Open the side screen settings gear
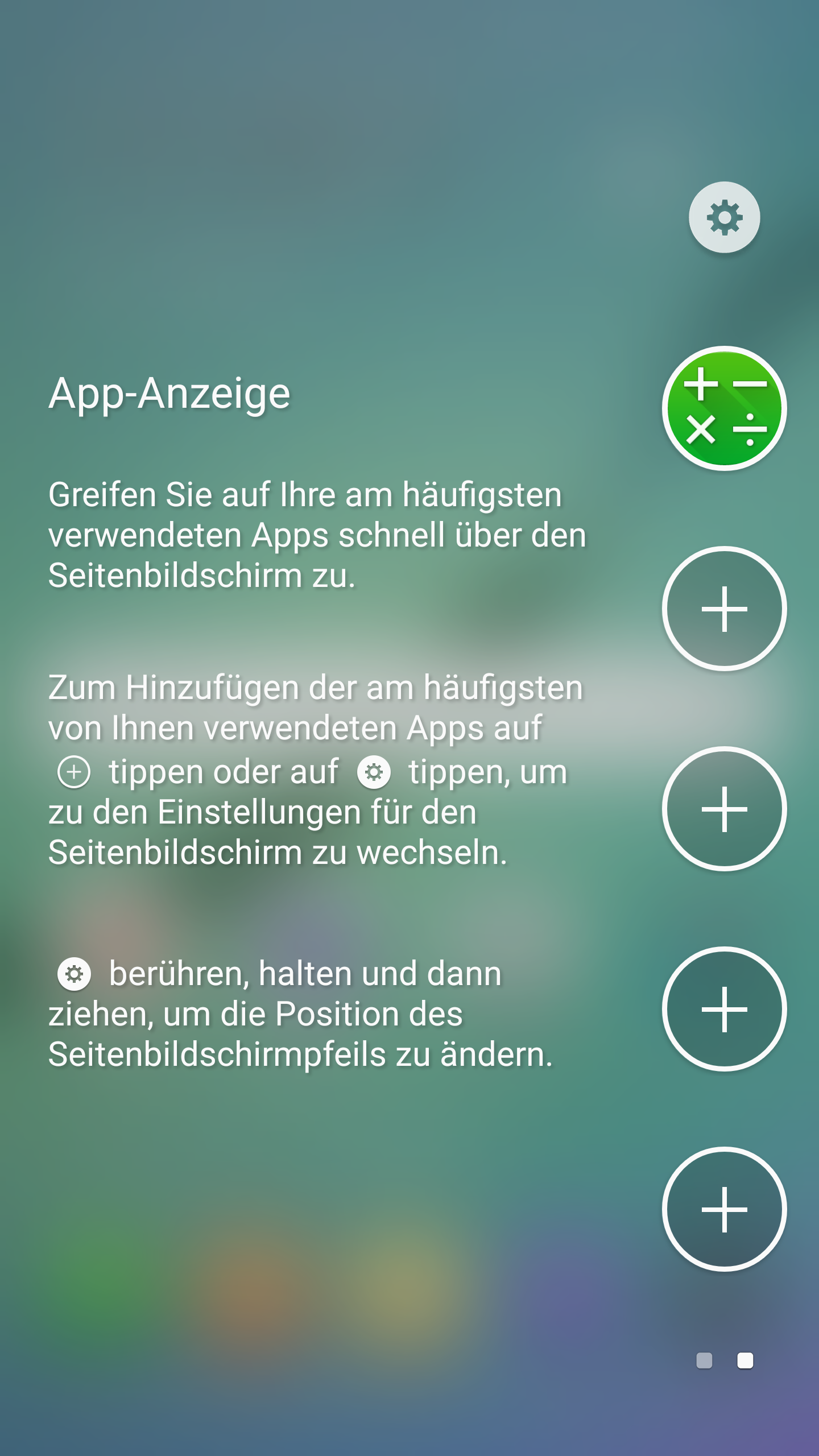Viewport: 819px width, 1456px height. (724, 217)
